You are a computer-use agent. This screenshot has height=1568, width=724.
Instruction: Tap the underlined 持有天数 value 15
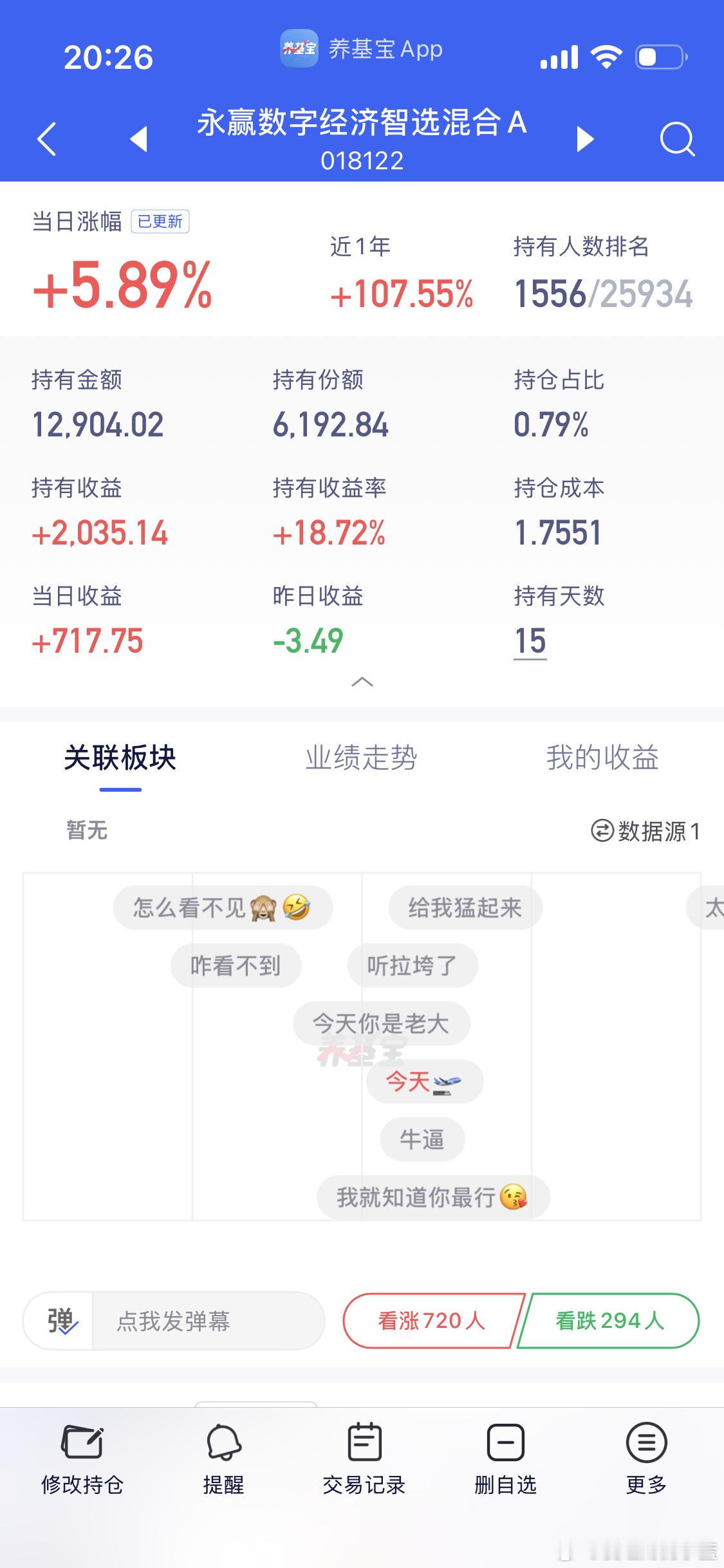(530, 640)
